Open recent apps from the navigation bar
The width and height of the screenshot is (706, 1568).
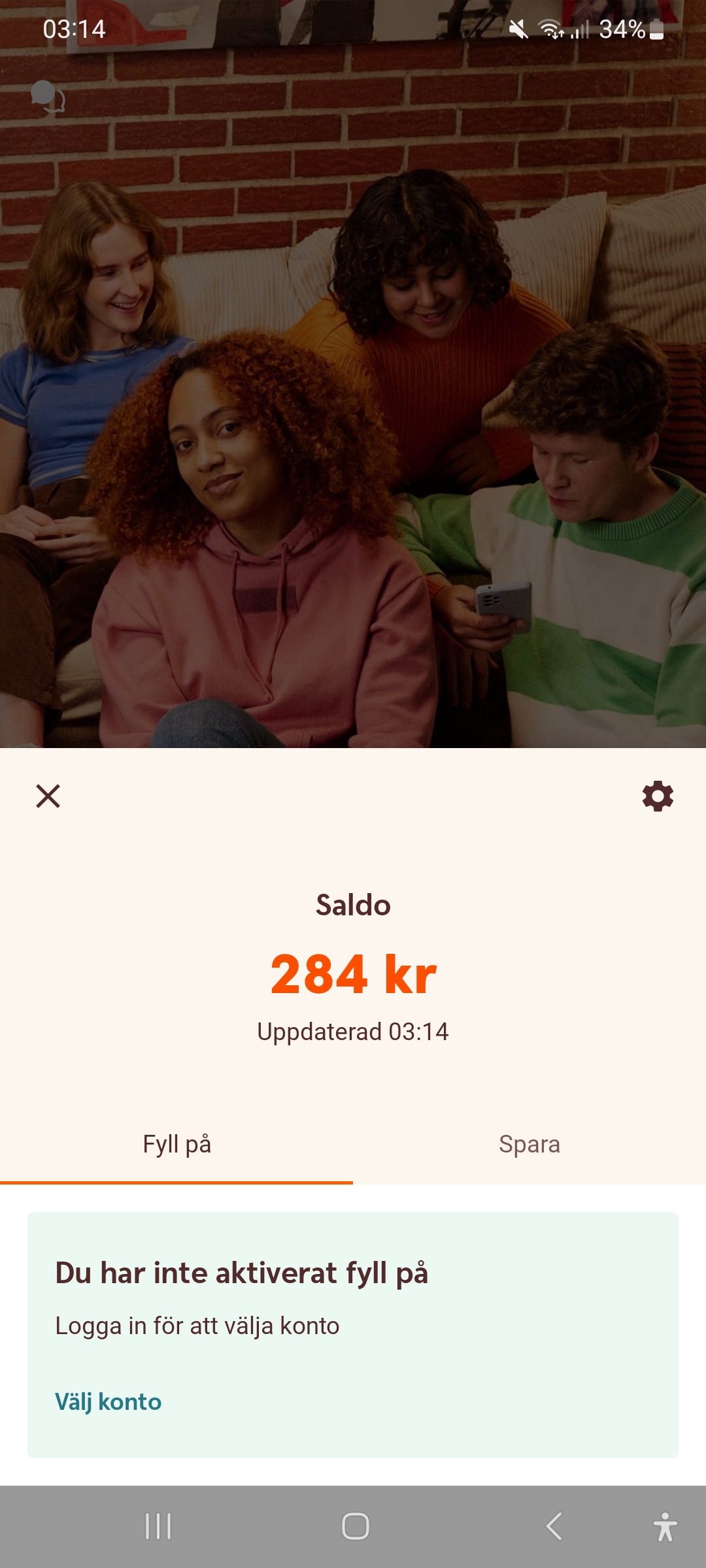pos(158,1527)
